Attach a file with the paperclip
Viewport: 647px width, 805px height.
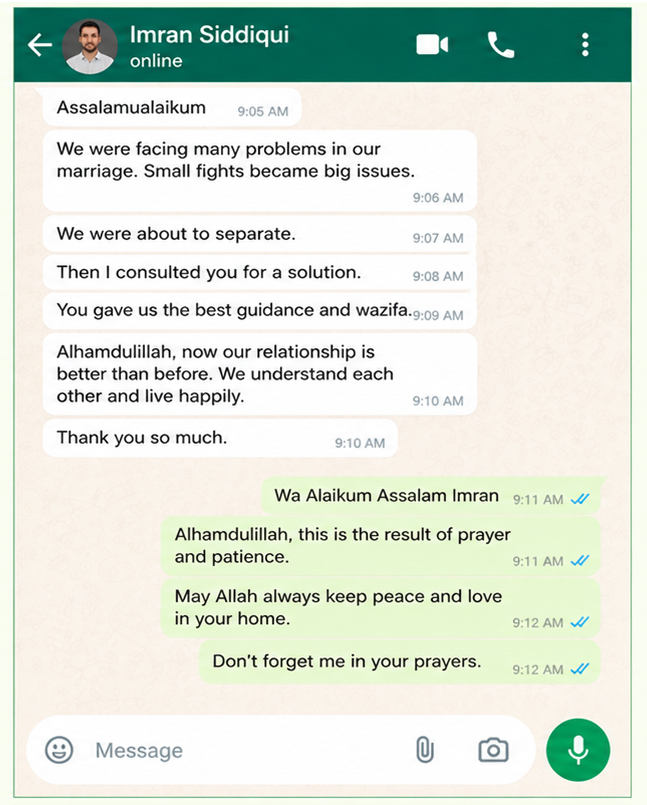click(425, 750)
